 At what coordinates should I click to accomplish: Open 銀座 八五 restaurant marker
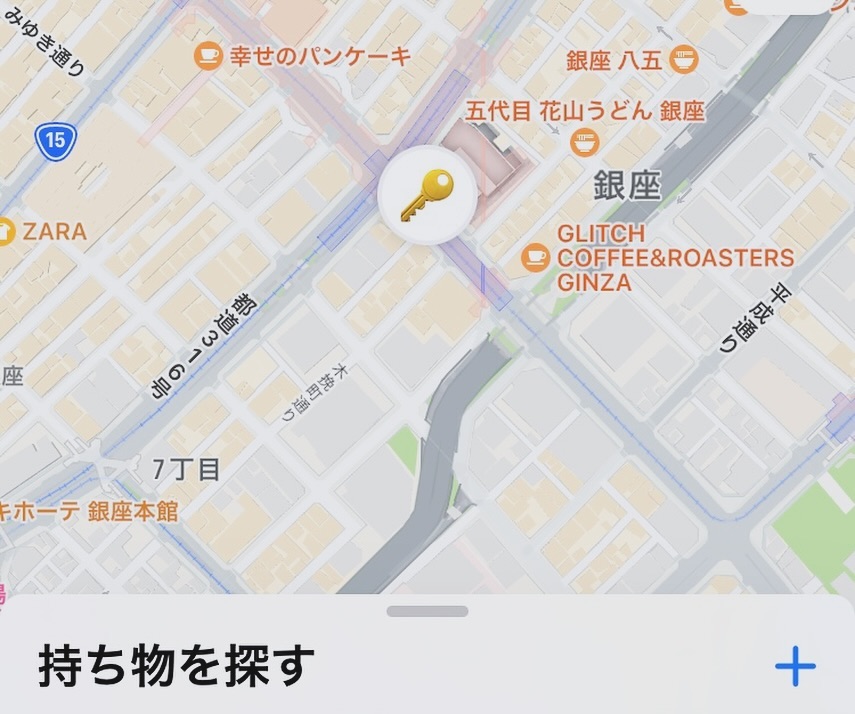point(685,60)
